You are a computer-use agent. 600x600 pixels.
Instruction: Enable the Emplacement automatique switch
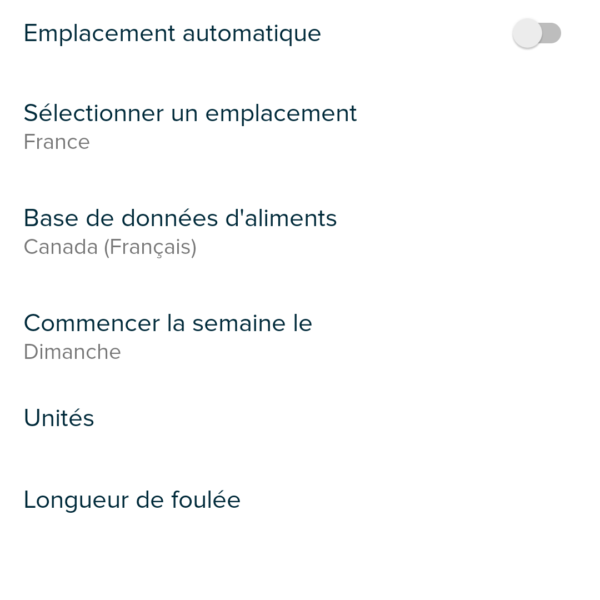[536, 34]
